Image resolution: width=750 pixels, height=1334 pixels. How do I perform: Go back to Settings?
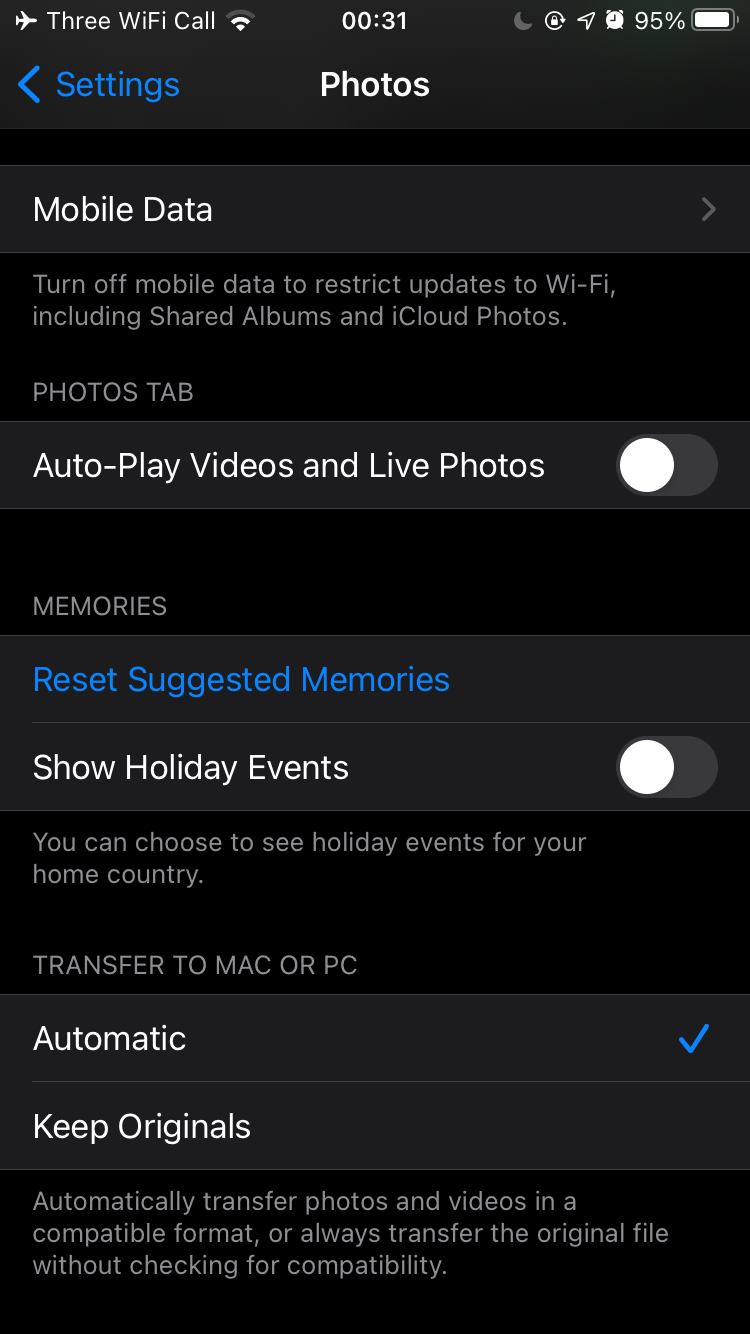point(98,85)
